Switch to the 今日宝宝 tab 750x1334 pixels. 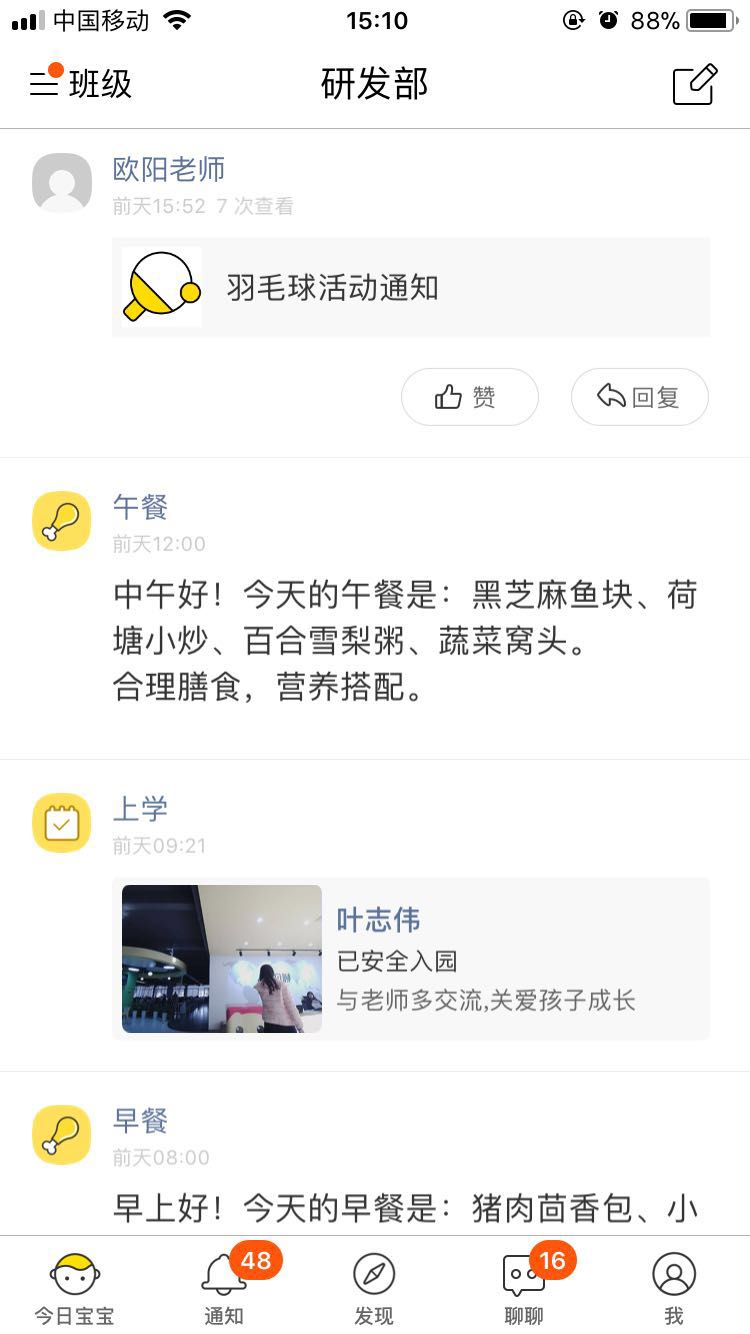(75, 1288)
